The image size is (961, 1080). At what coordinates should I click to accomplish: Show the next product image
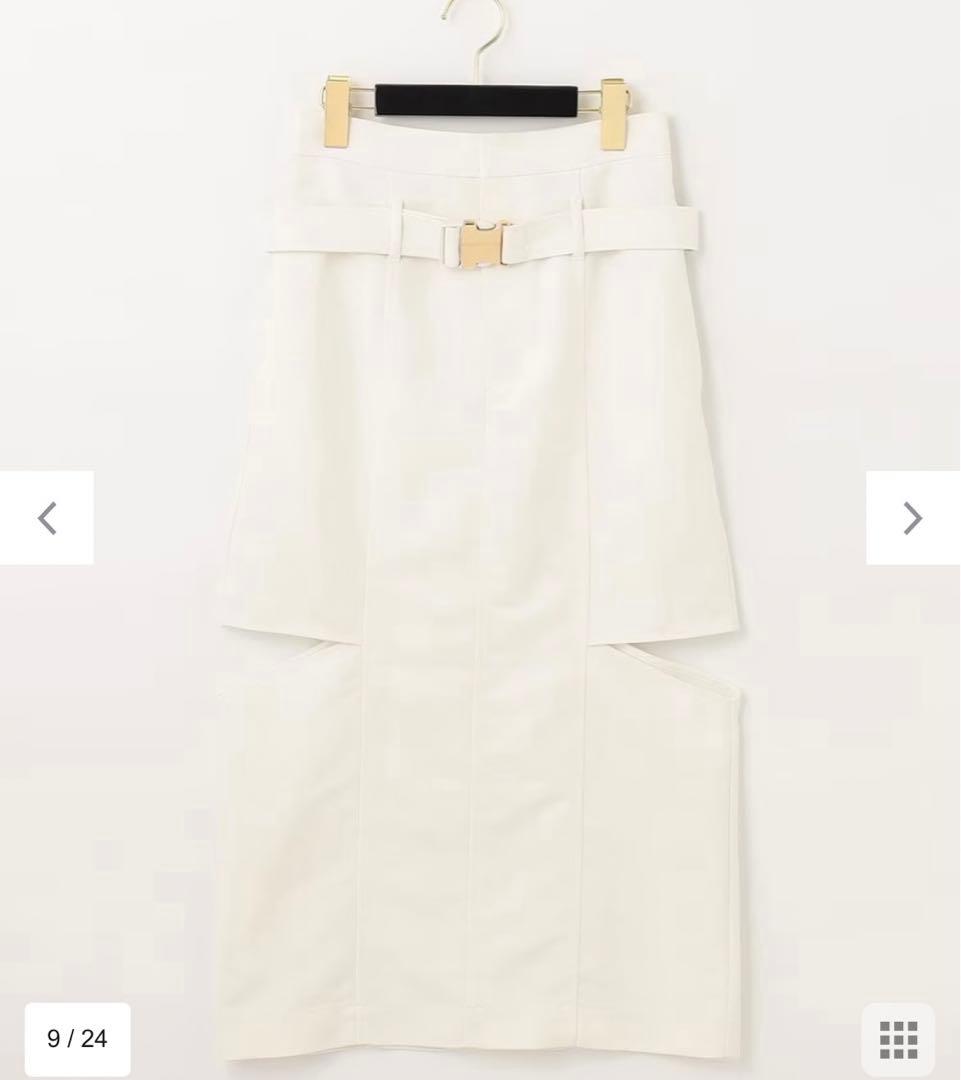coord(912,518)
